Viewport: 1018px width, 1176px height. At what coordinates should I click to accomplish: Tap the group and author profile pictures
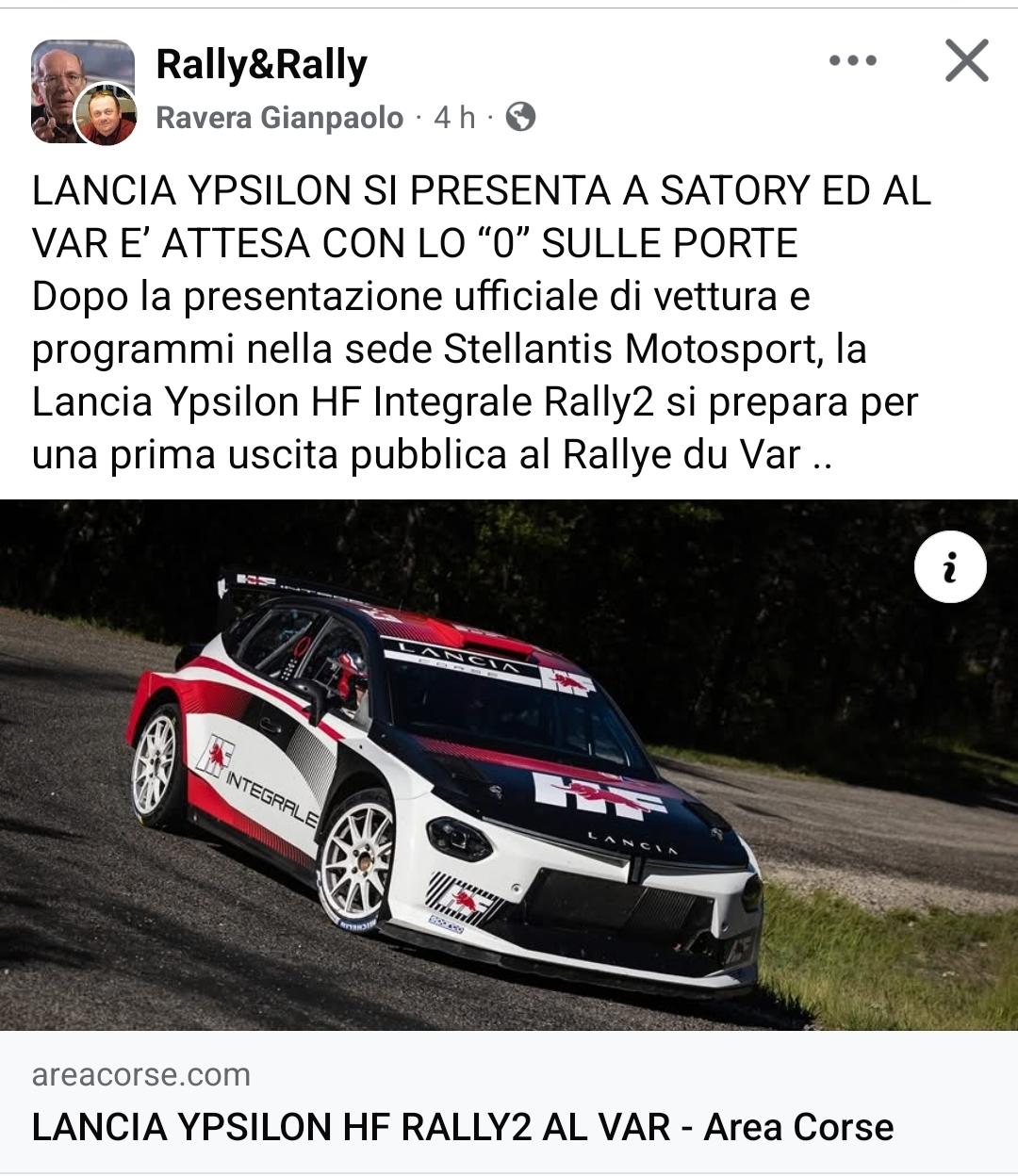[x=83, y=91]
